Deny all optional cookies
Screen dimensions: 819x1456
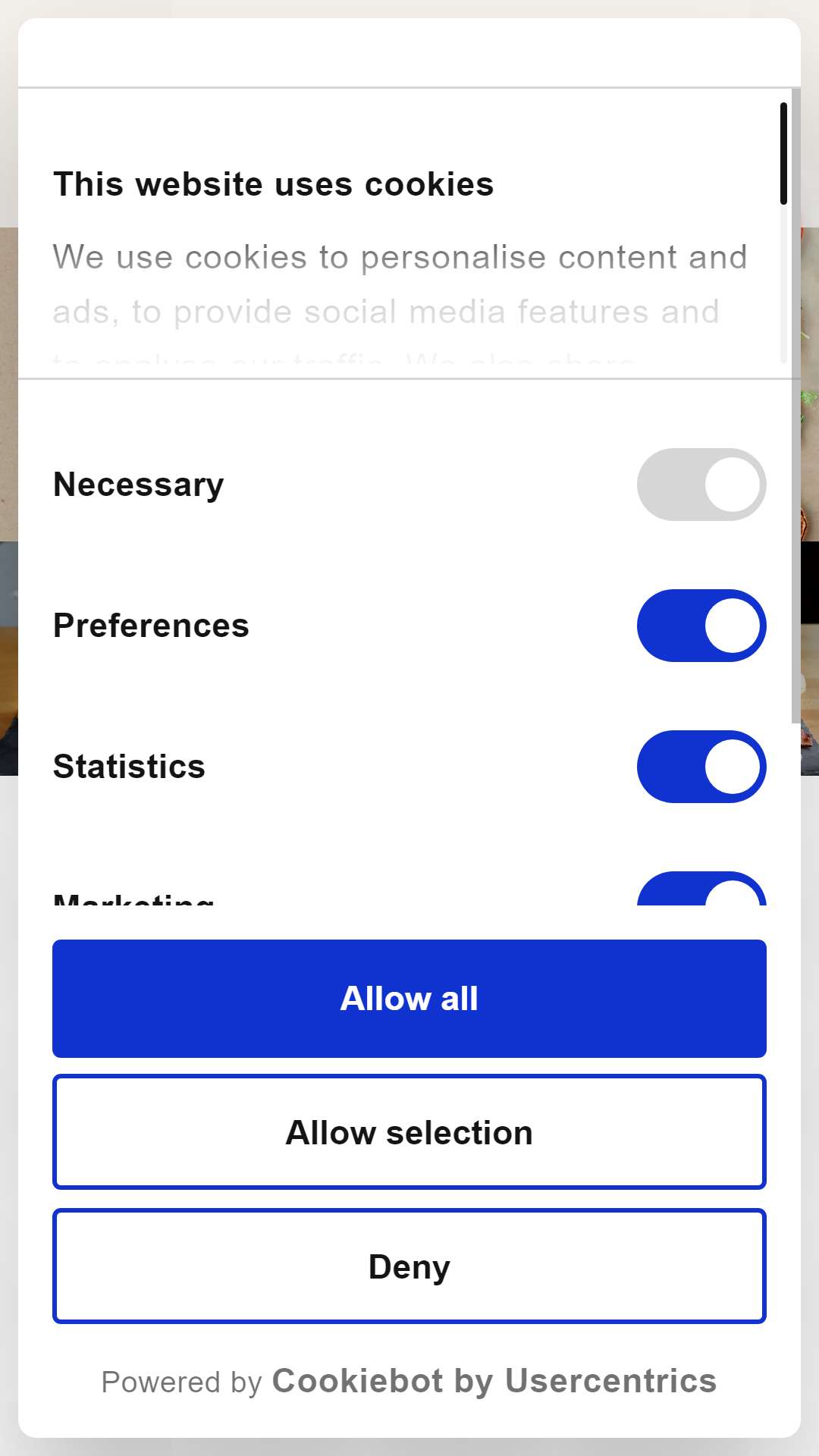(409, 1266)
